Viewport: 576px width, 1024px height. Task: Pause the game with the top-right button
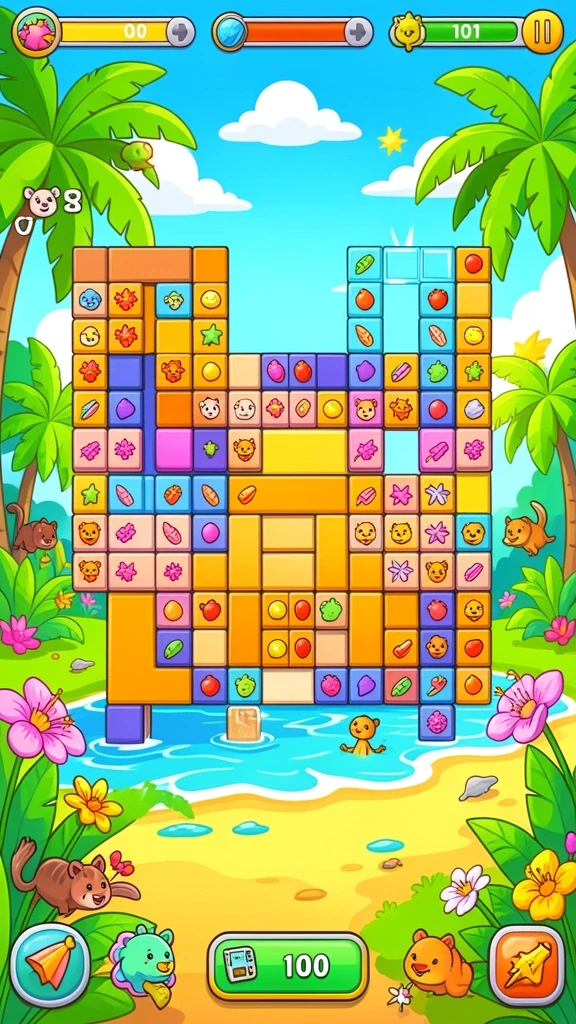coord(543,31)
